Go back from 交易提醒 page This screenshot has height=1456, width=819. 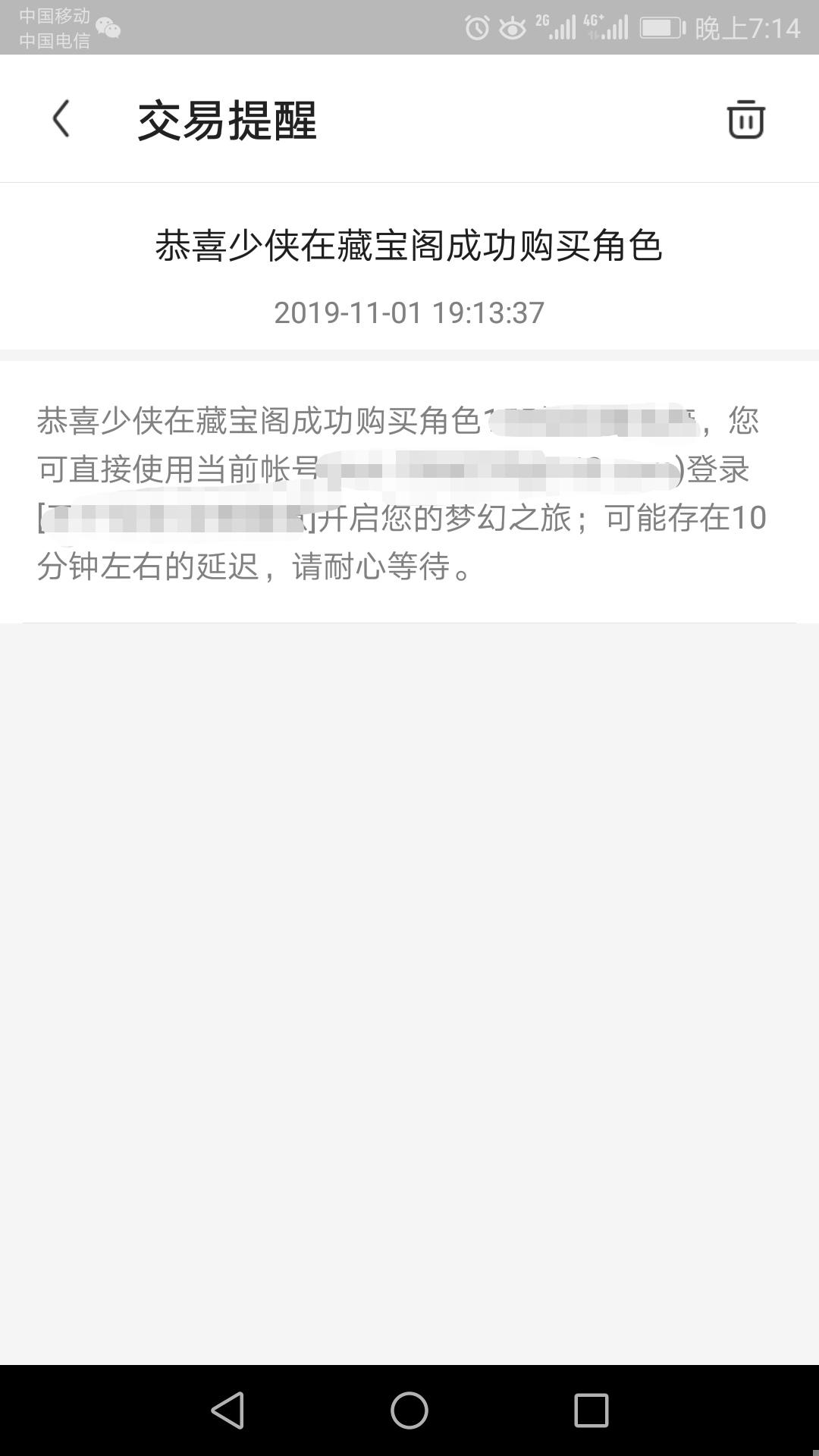[61, 119]
